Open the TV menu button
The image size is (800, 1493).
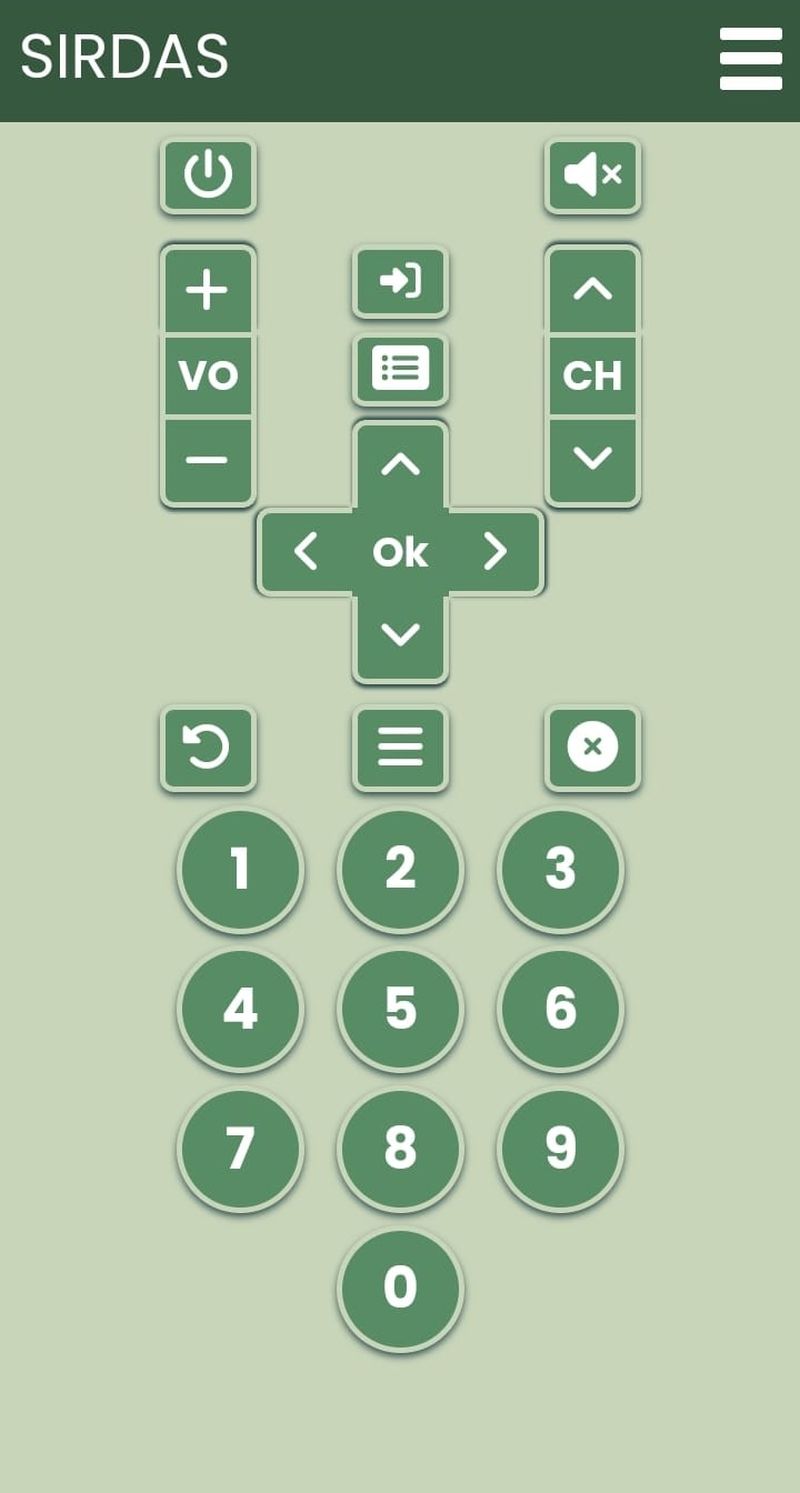tap(400, 748)
